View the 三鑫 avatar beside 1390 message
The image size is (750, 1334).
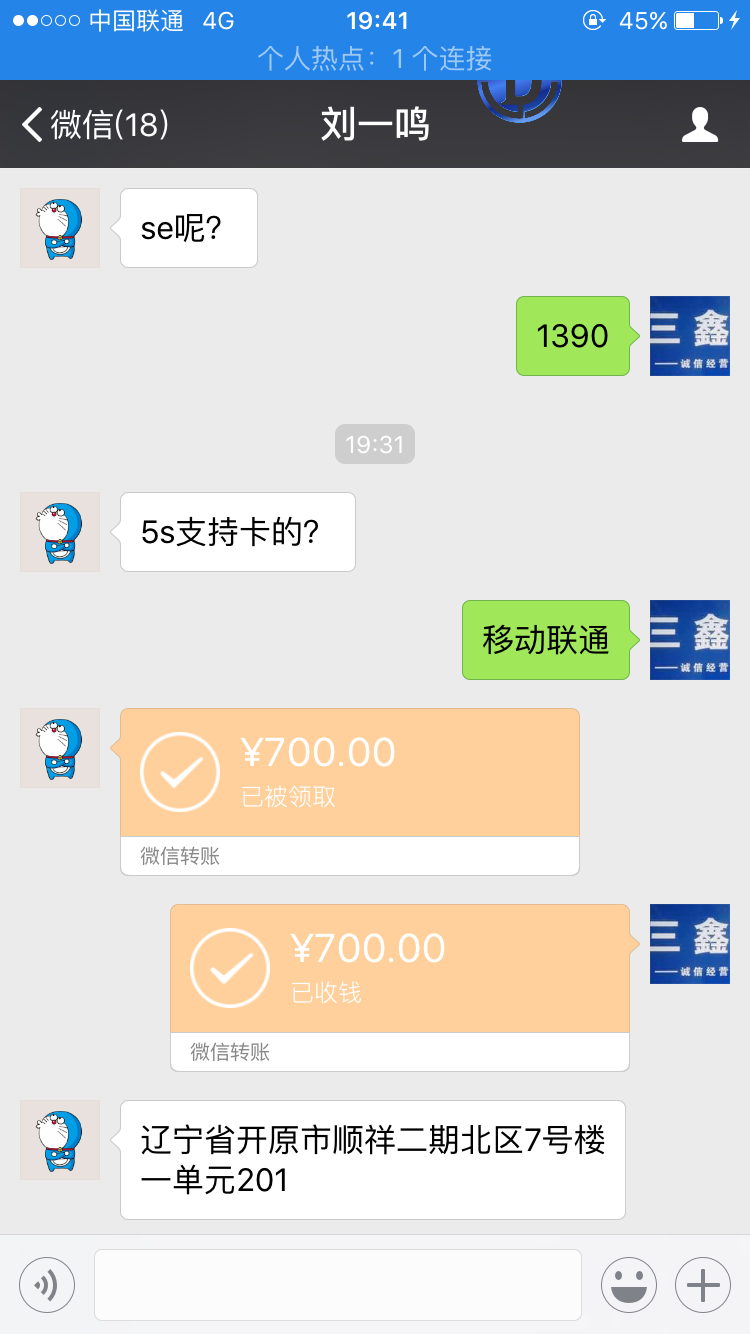tap(690, 336)
